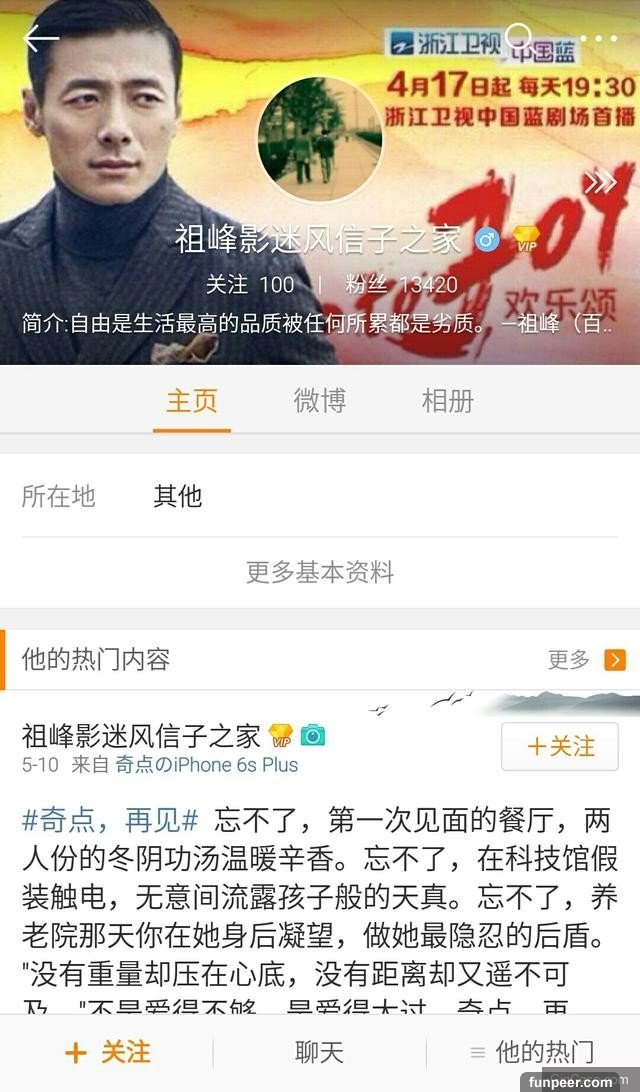This screenshot has width=640, height=1092.
Task: Open the three-dot overflow menu
Action: click(599, 39)
